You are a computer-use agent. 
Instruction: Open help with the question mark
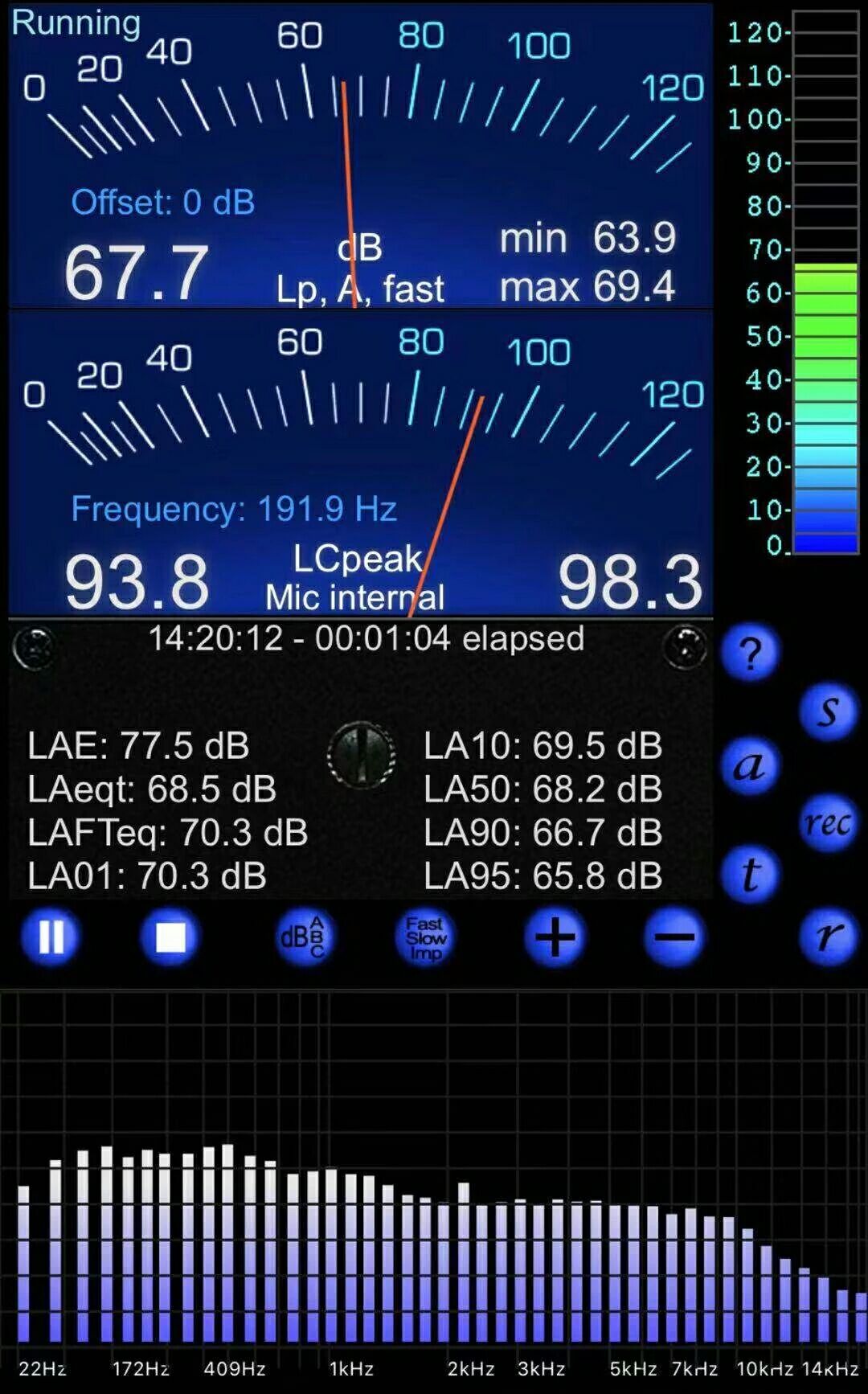tap(750, 653)
